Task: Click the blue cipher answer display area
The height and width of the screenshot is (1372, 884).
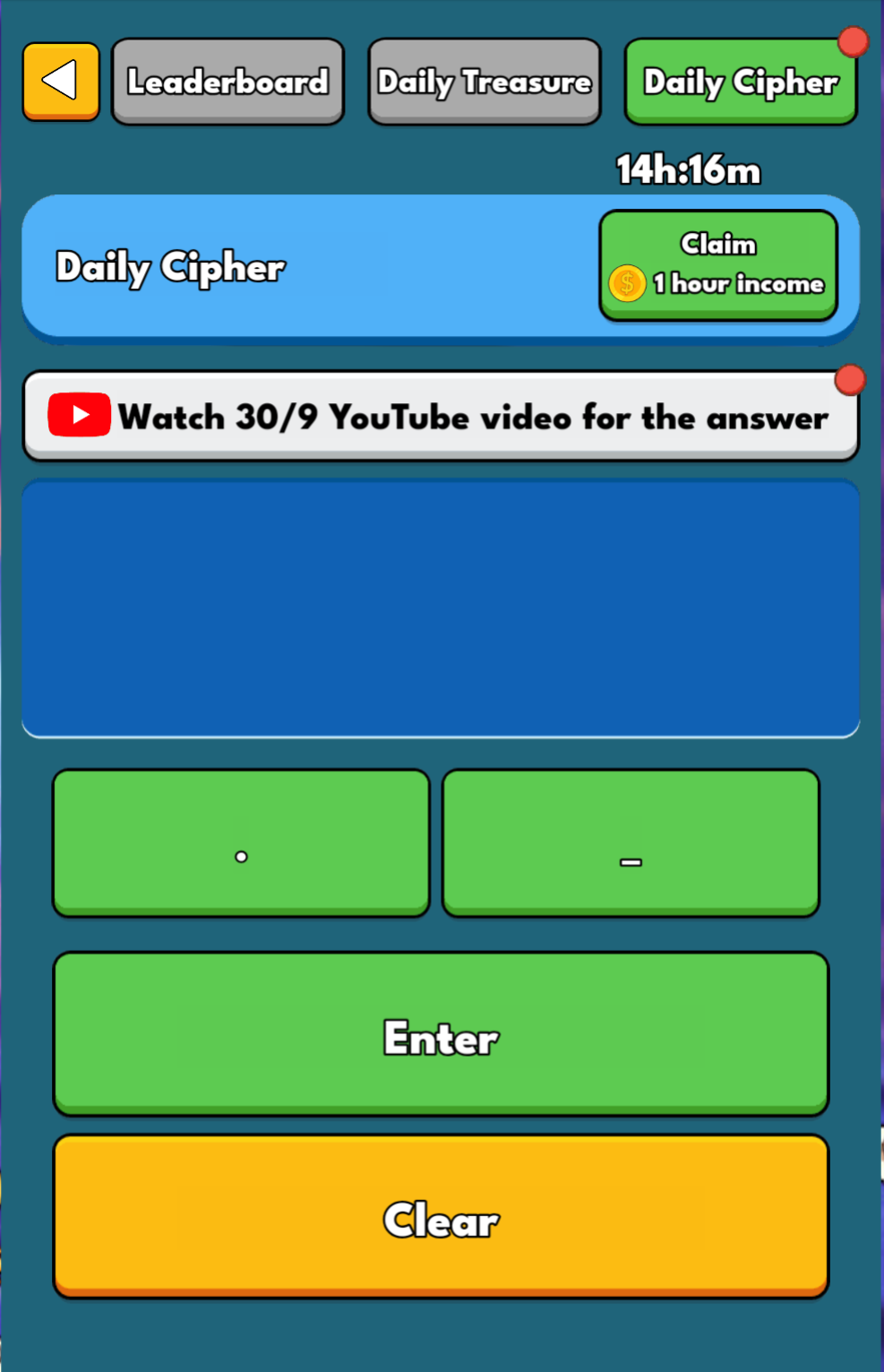Action: point(441,607)
